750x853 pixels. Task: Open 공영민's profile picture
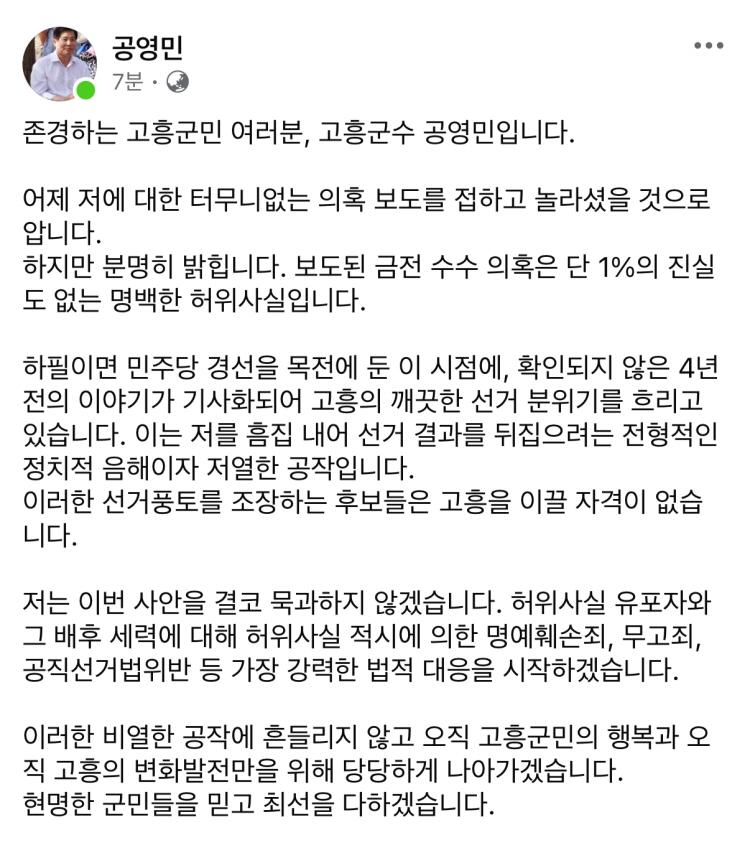point(60,63)
